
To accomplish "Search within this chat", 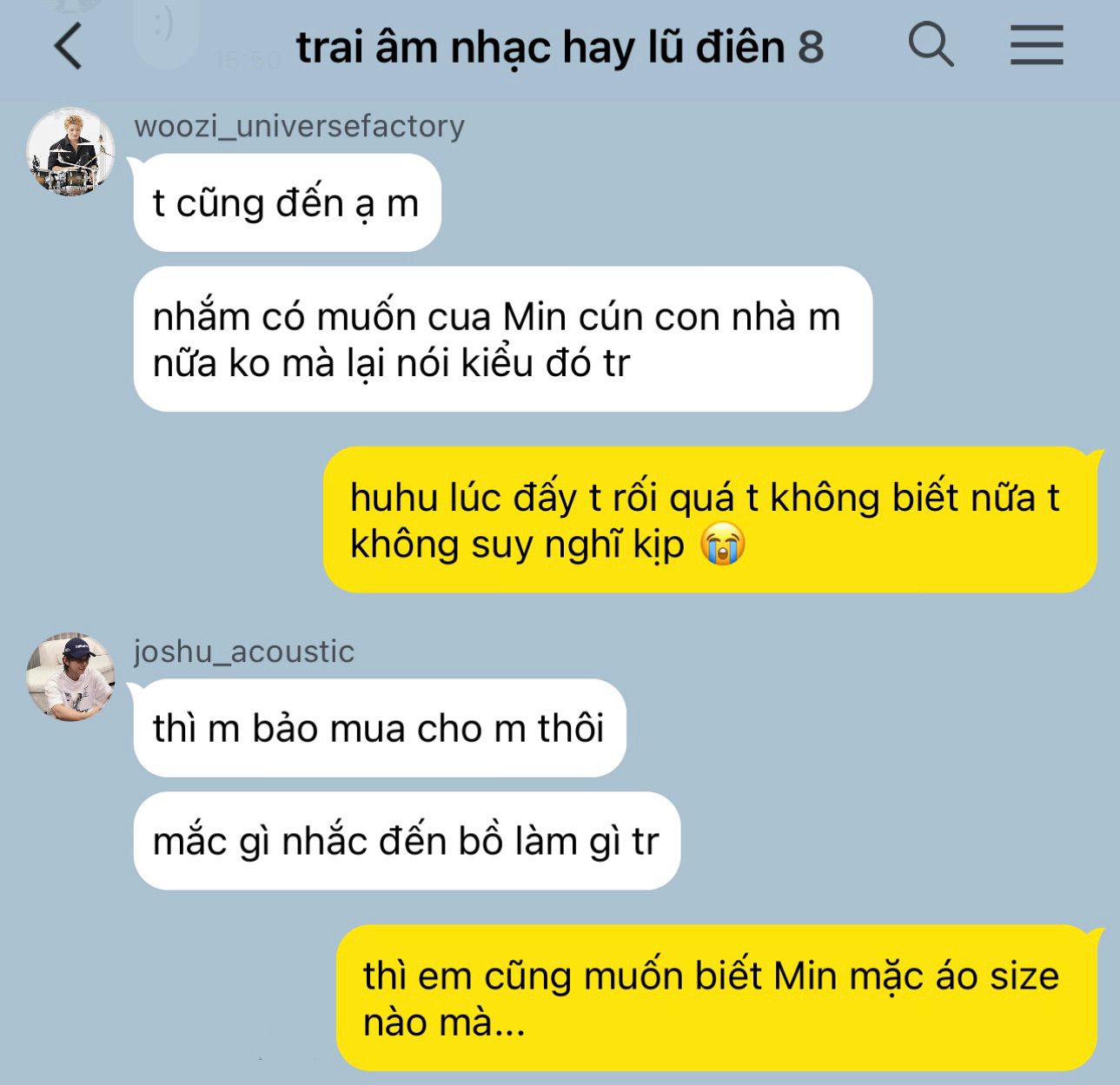I will point(931,44).
